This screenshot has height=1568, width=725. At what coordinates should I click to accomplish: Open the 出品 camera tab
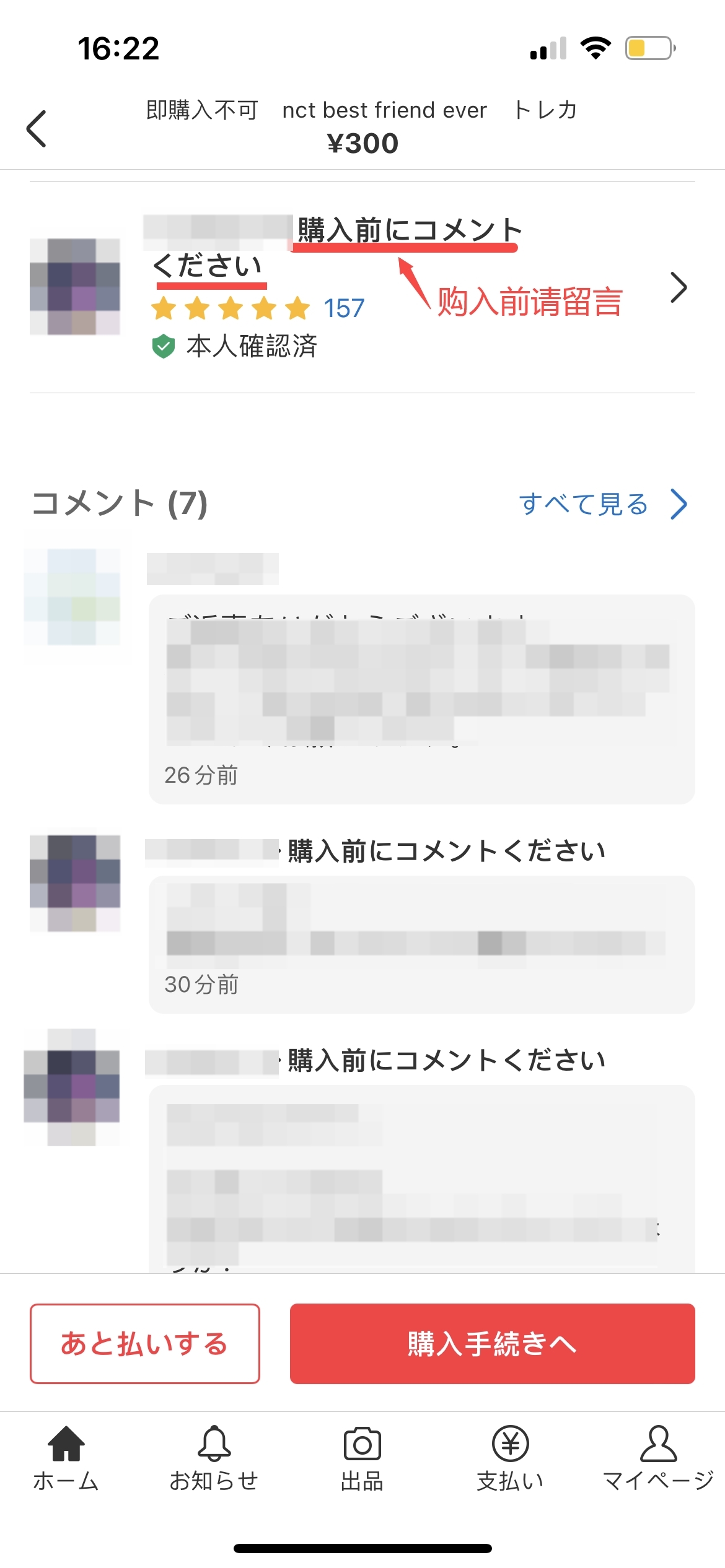tap(362, 1458)
